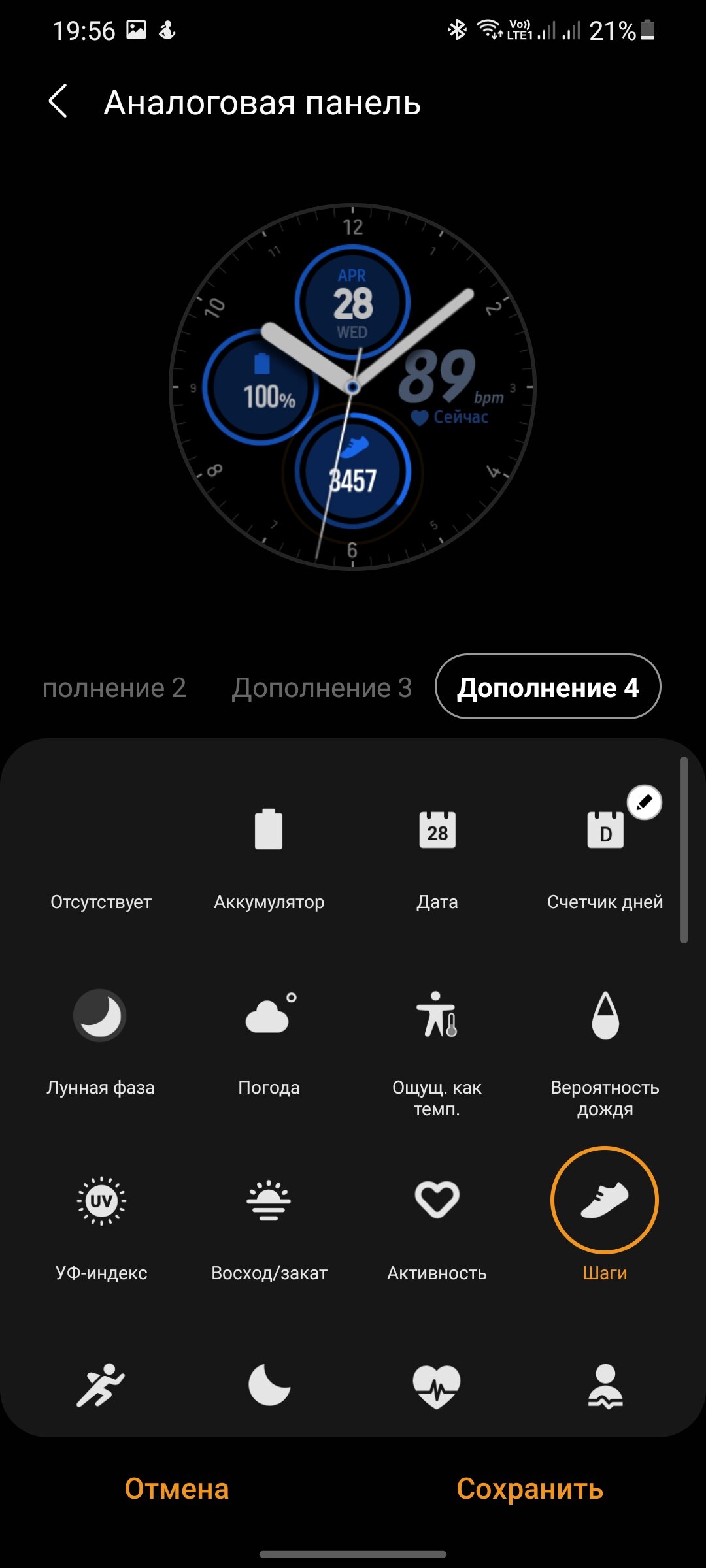Viewport: 706px width, 1568px height.
Task: Select the Счетчик дней option
Action: pyautogui.click(x=605, y=857)
